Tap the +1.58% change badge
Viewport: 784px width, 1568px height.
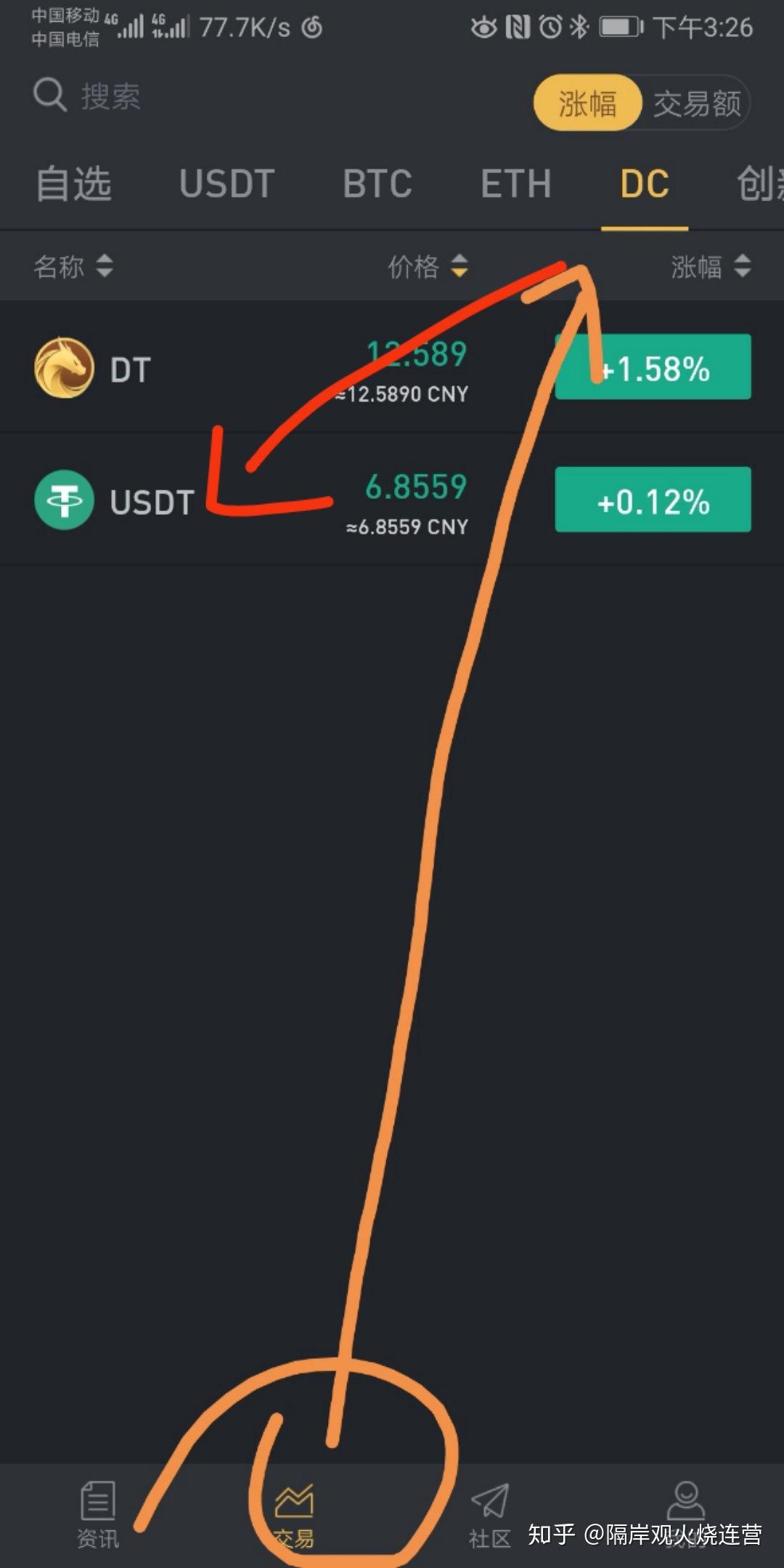pyautogui.click(x=653, y=367)
